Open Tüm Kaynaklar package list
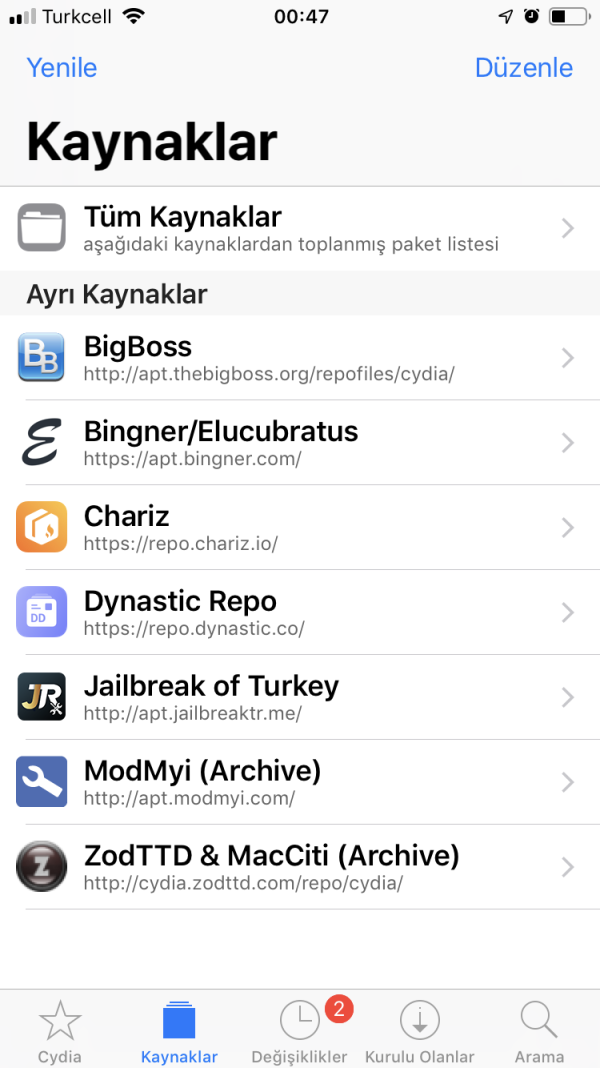The image size is (600, 1068). click(x=300, y=228)
